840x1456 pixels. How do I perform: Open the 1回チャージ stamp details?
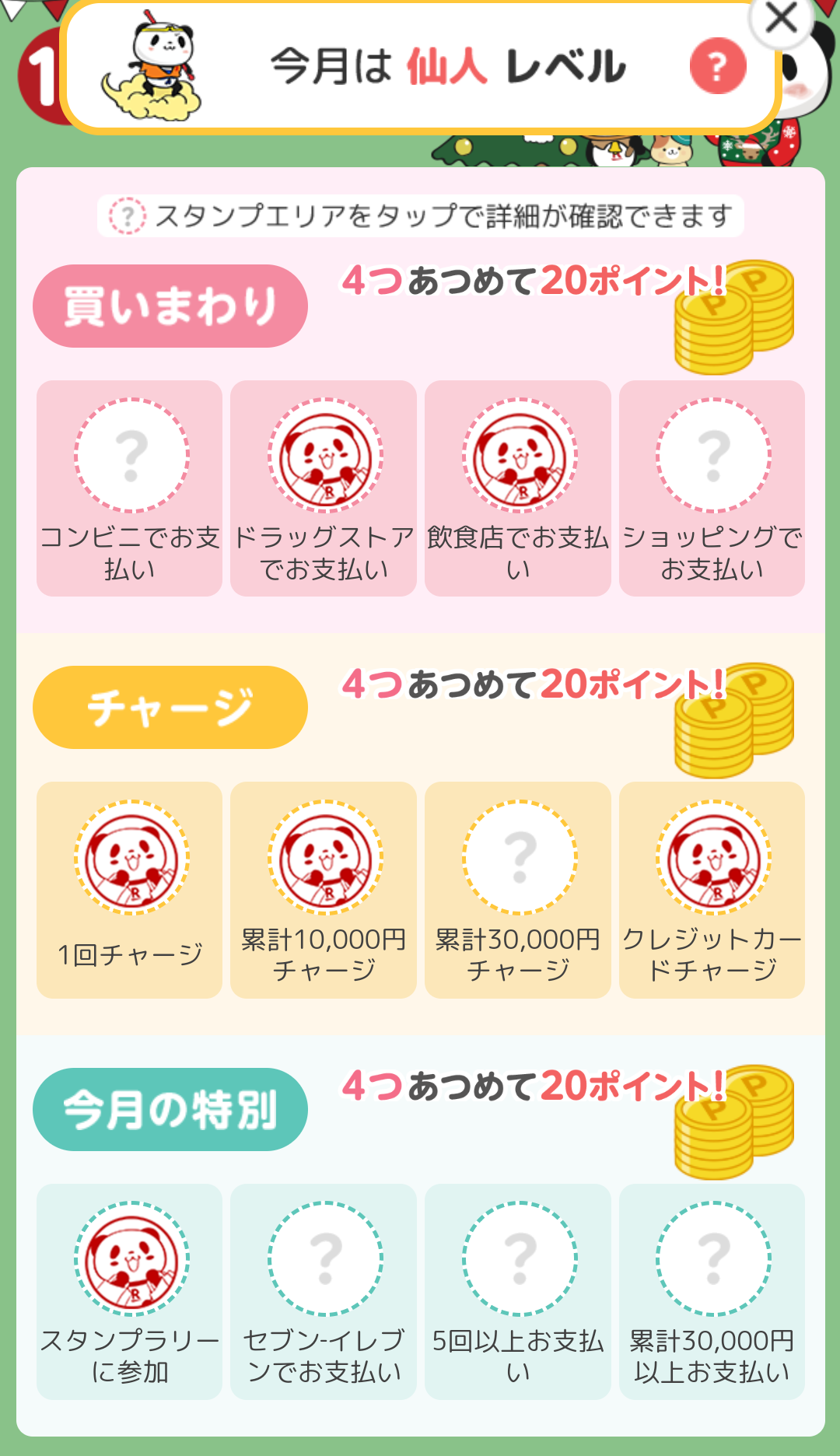[x=130, y=889]
